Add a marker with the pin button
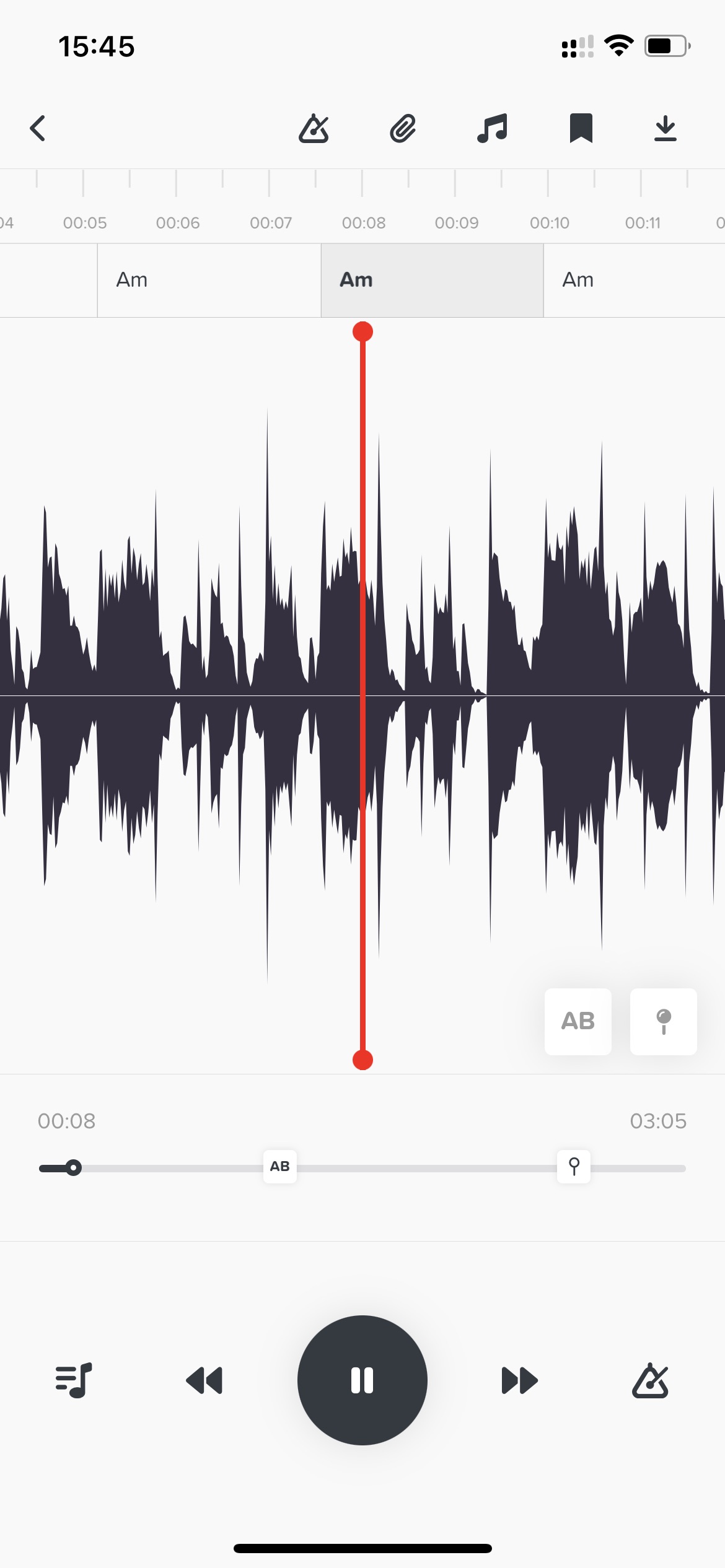725x1568 pixels. (x=664, y=1021)
